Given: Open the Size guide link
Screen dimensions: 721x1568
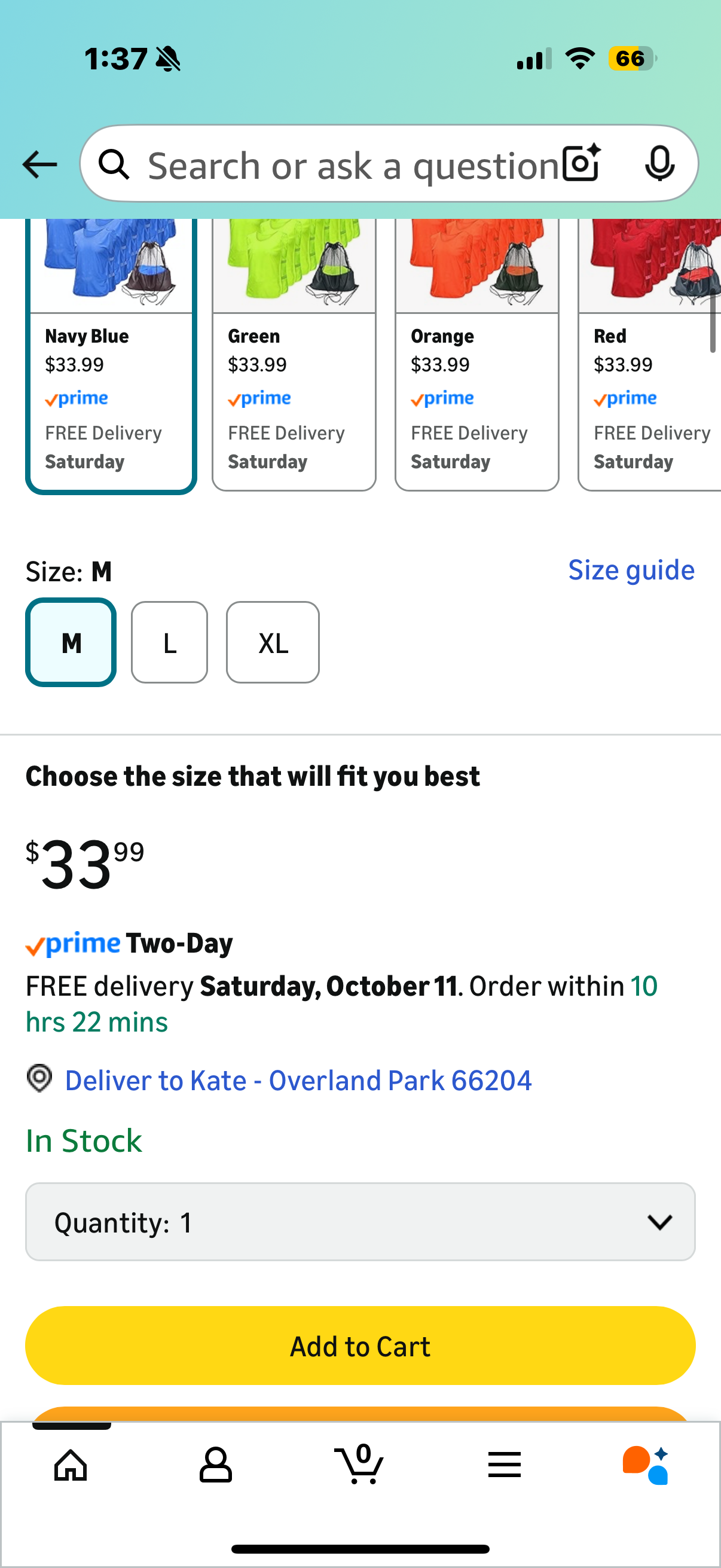Looking at the screenshot, I should [x=631, y=571].
